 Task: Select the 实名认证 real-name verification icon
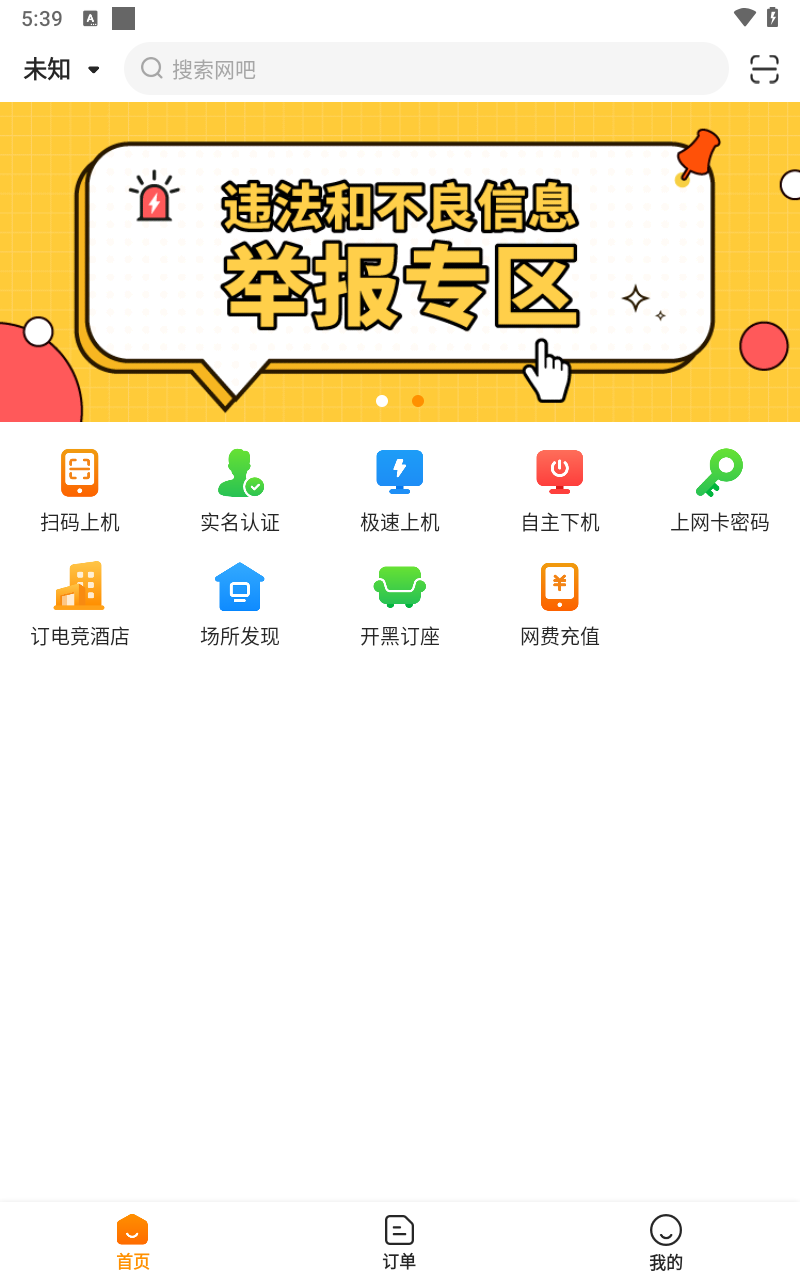point(239,487)
